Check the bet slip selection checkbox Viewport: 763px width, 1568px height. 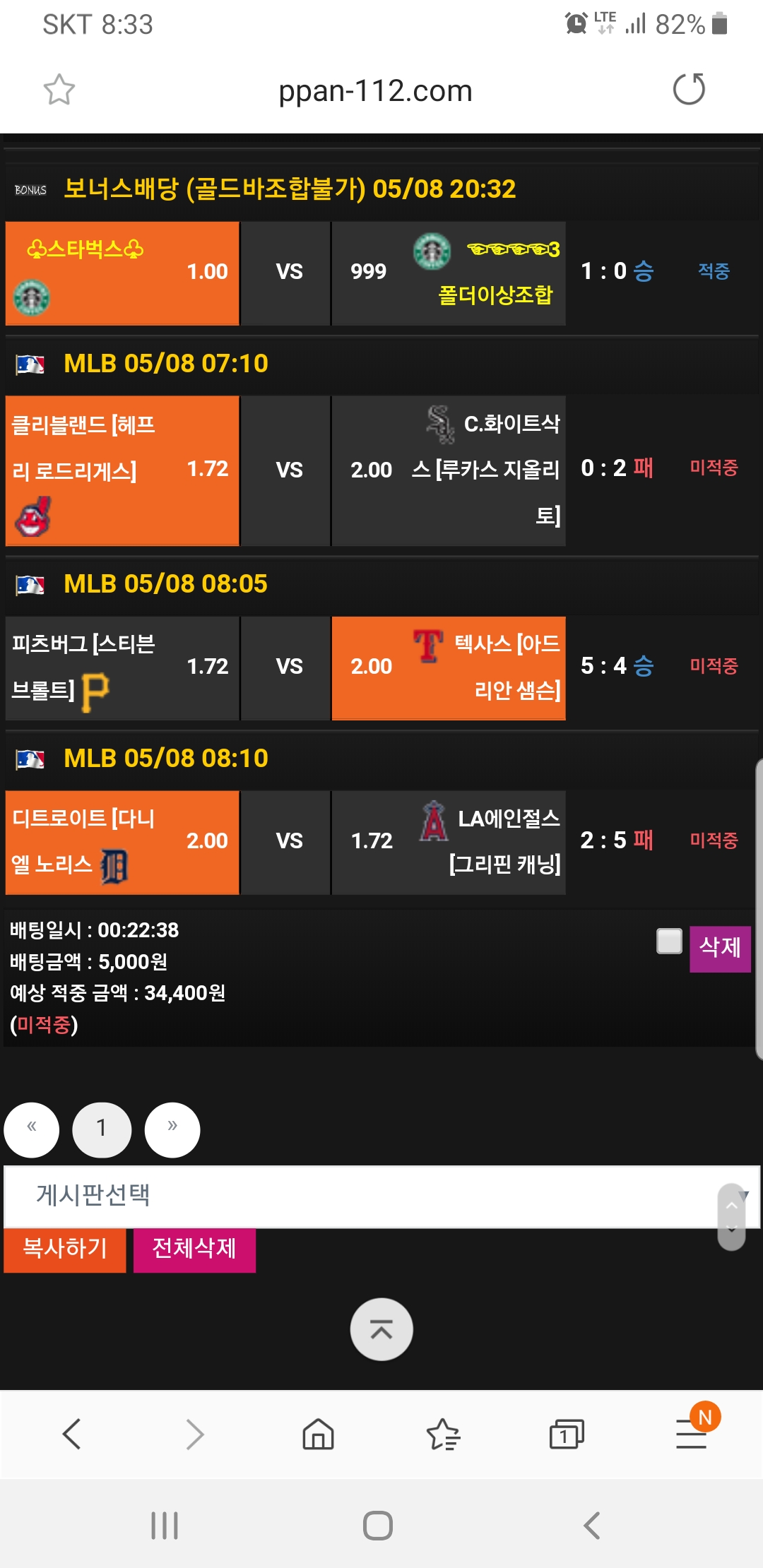click(669, 941)
